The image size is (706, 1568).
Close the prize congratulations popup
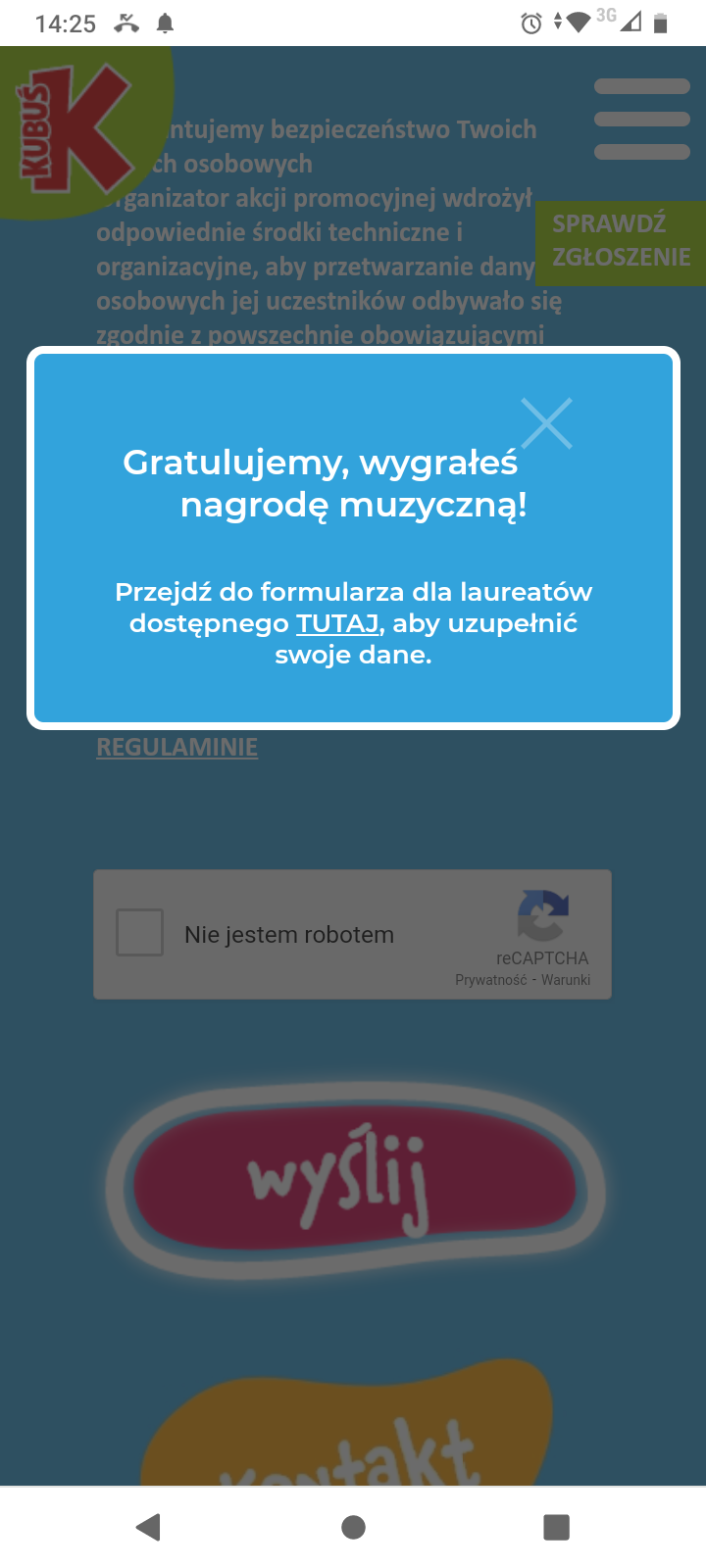point(546,423)
